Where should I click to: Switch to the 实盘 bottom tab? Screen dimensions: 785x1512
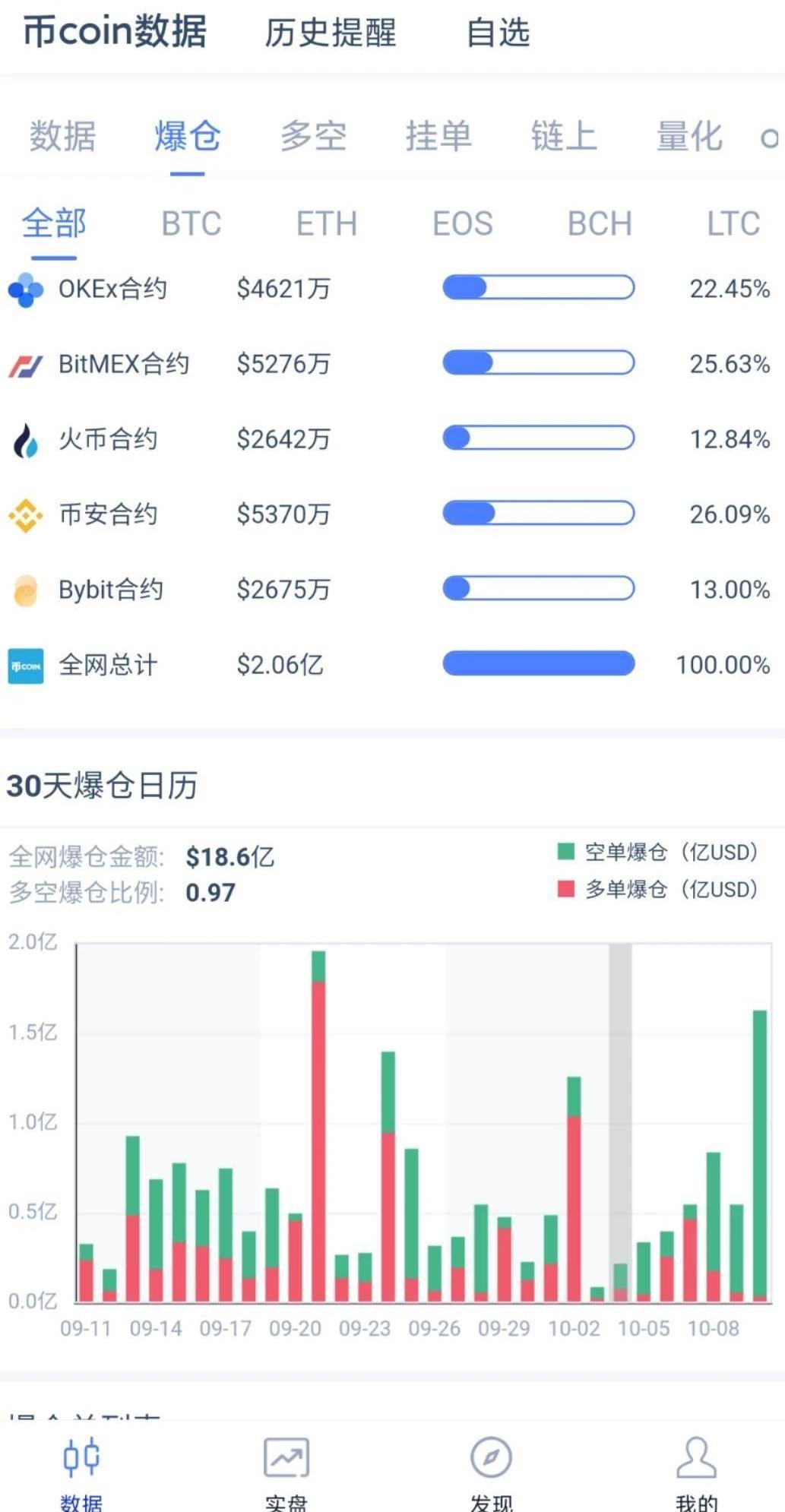pyautogui.click(x=286, y=1470)
